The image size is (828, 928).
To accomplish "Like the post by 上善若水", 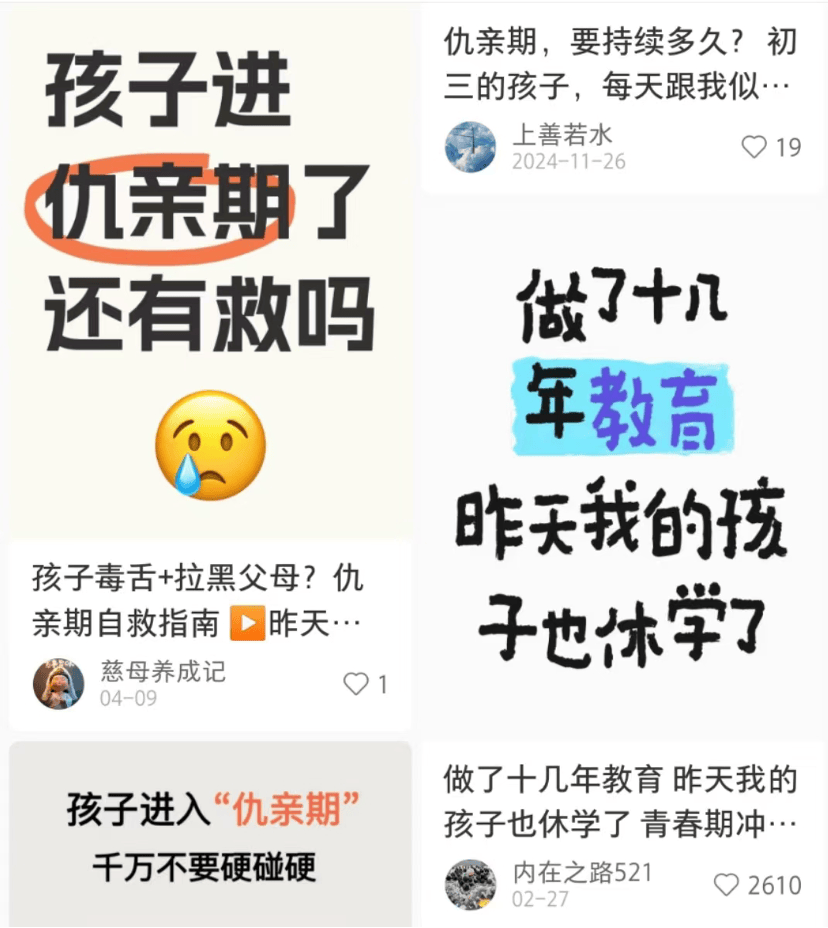I will pyautogui.click(x=755, y=147).
